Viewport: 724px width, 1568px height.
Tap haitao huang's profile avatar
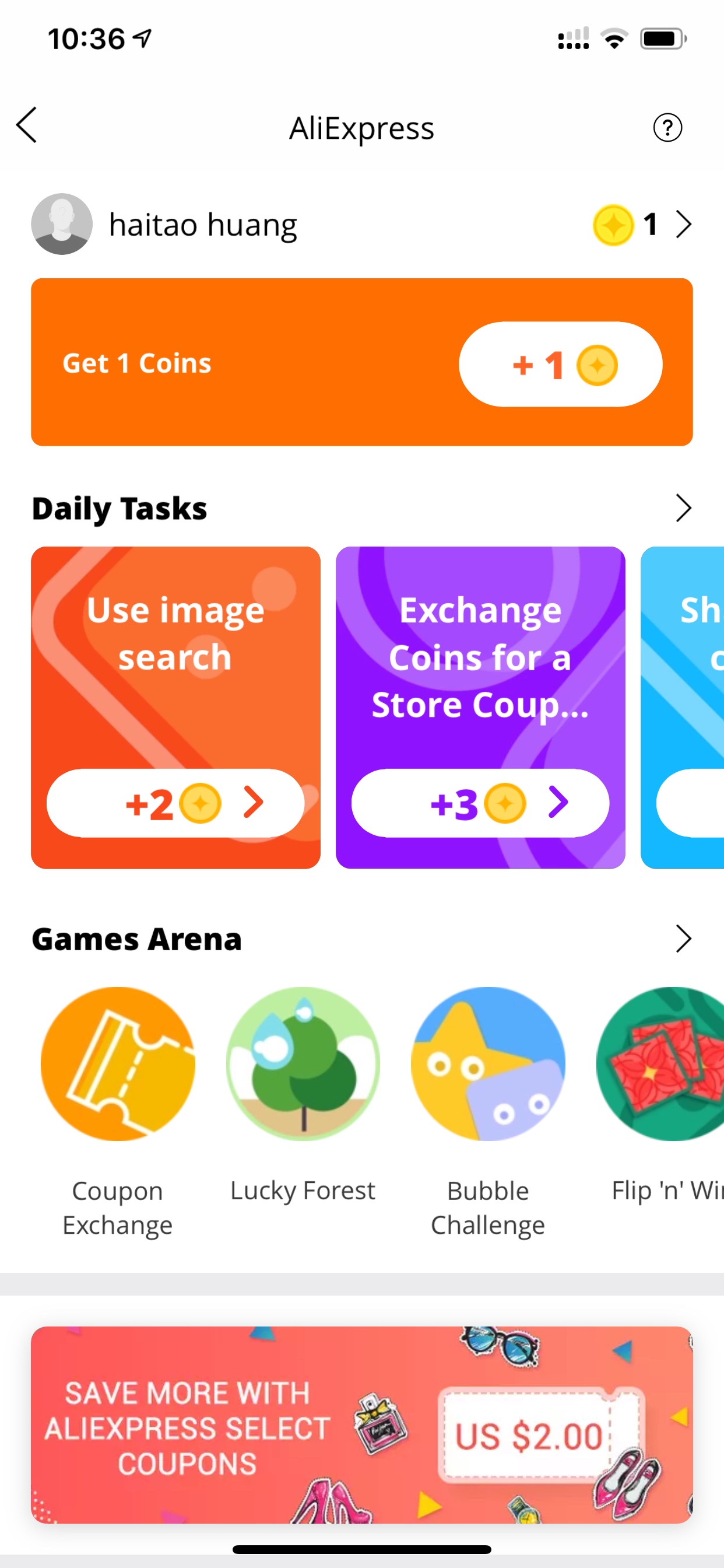point(61,224)
